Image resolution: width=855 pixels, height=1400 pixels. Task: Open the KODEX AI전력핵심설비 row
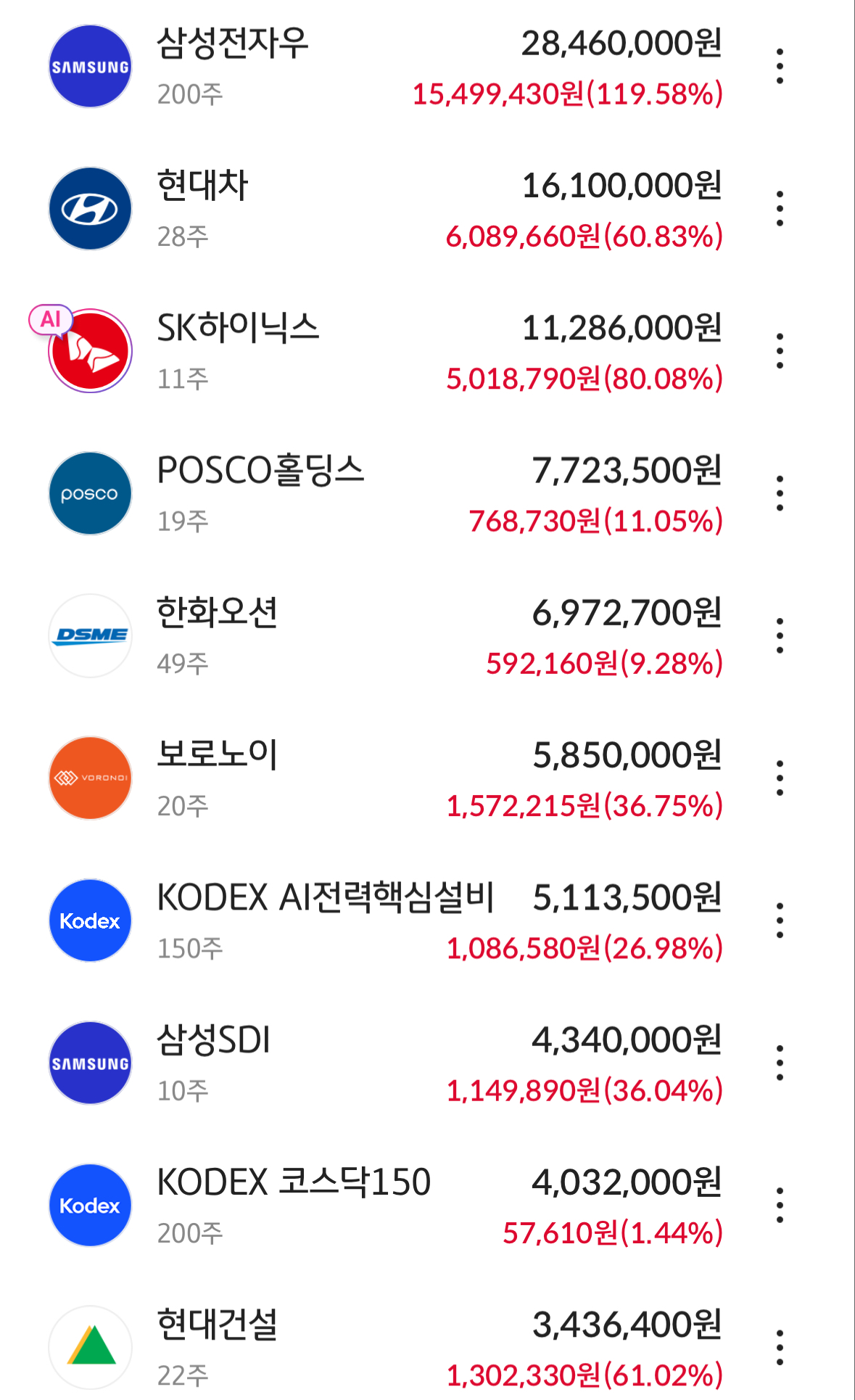coord(384,921)
